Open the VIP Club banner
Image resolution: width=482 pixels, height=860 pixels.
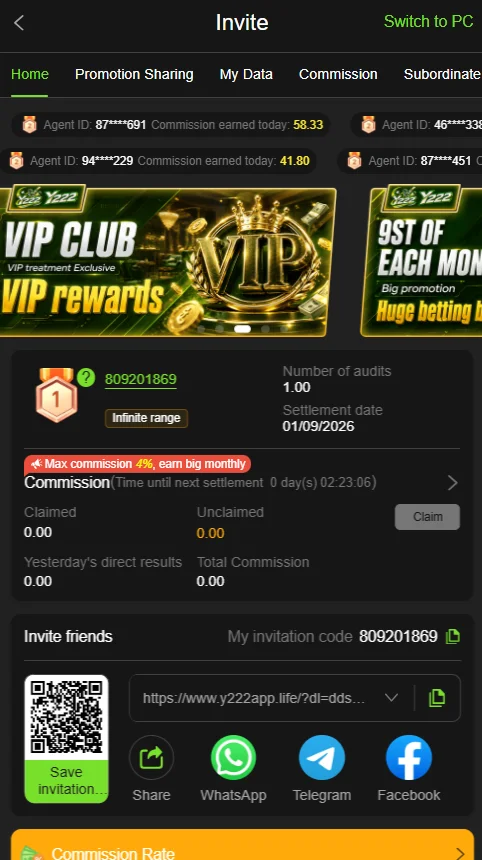pyautogui.click(x=167, y=261)
